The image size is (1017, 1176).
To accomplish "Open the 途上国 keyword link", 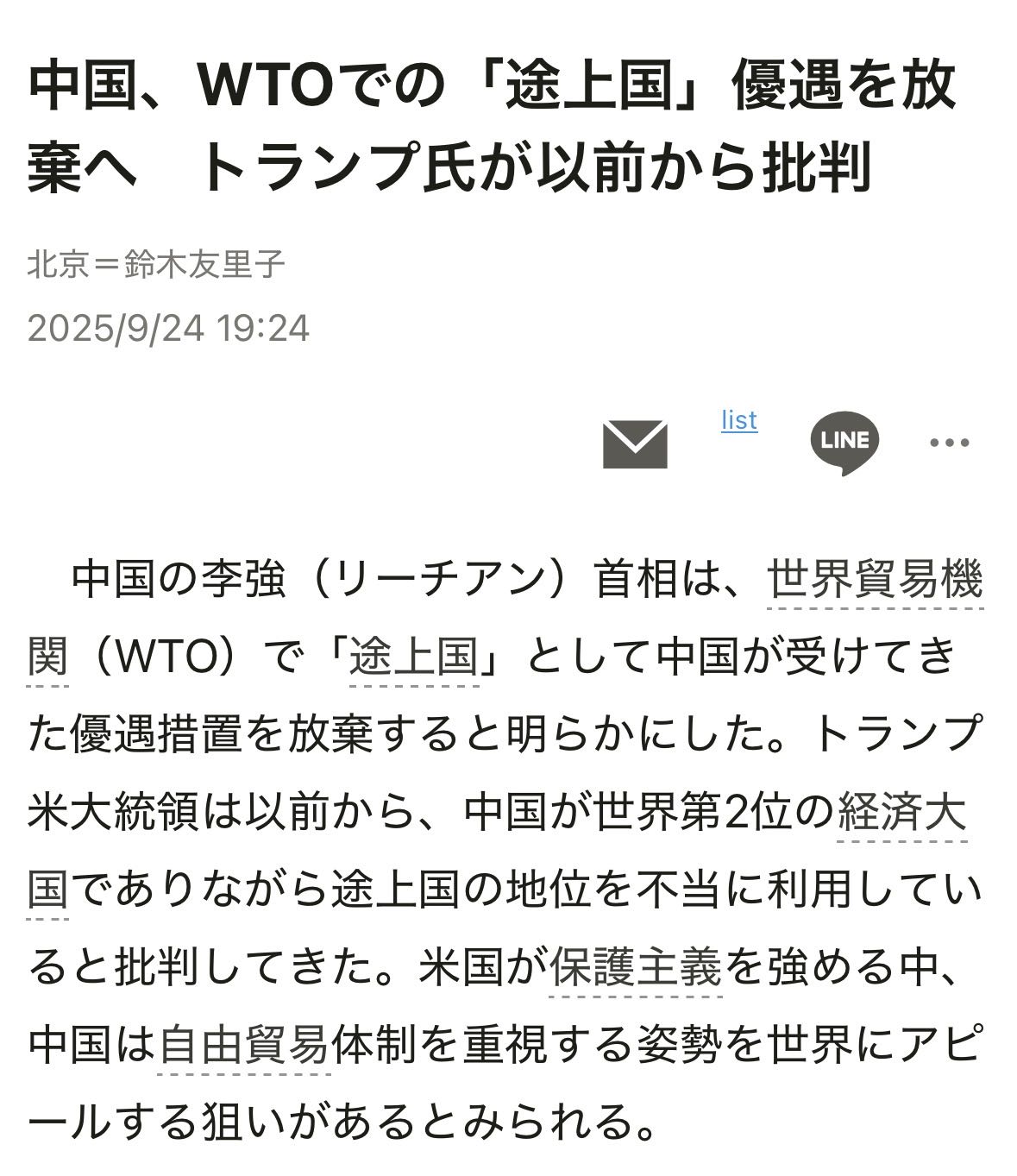I will pyautogui.click(x=414, y=657).
